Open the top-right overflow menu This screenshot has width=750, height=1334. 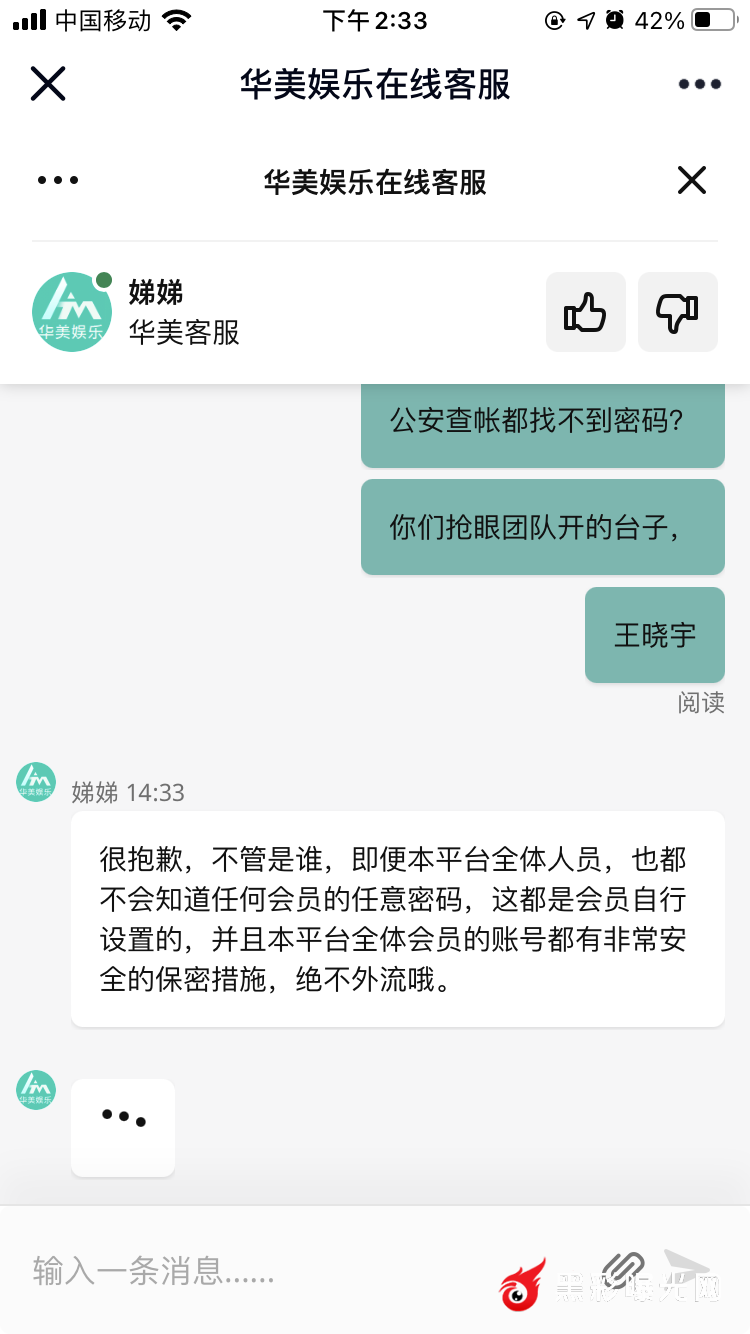tap(700, 84)
